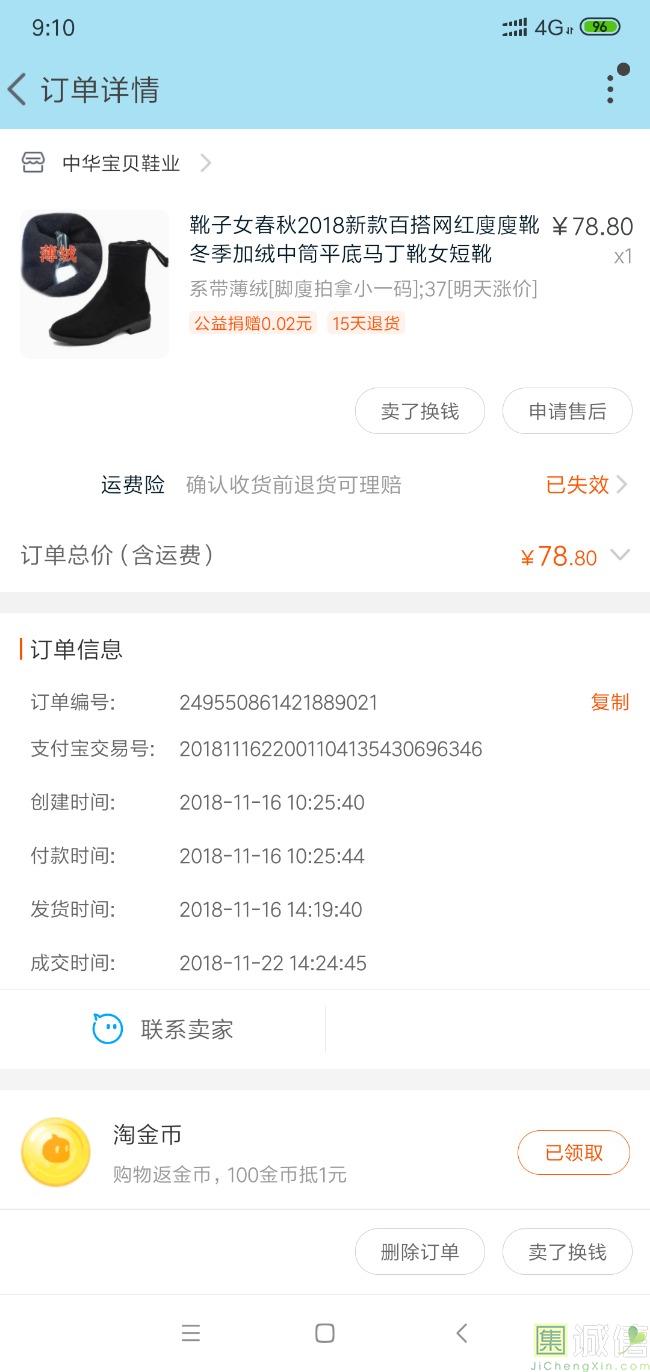Tap 卖了换钱 next to 删除订单
Viewport: 650px width, 1372px height.
tap(567, 1252)
